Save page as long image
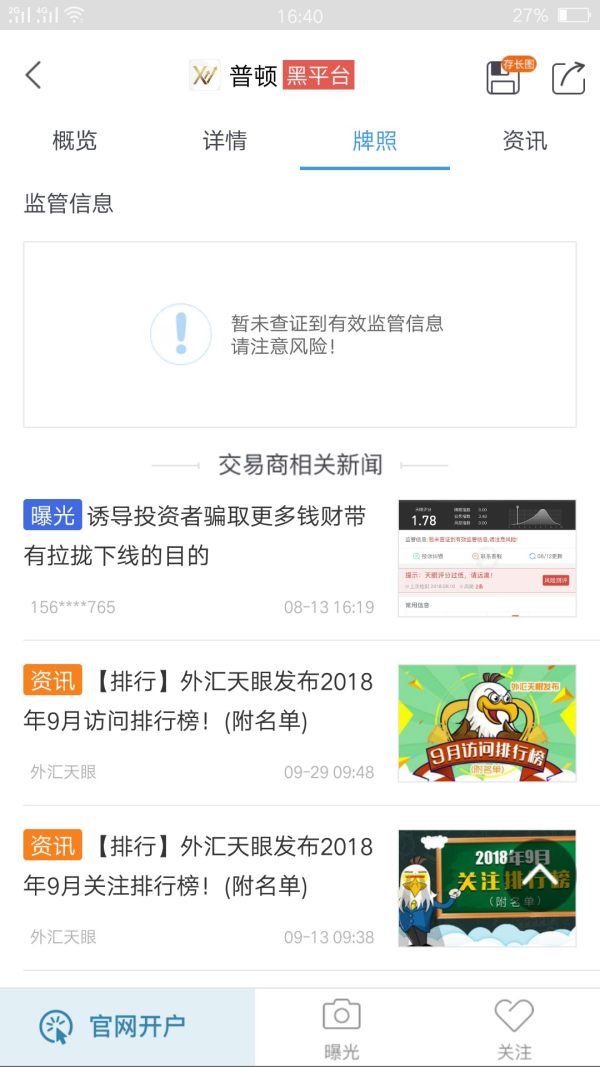The width and height of the screenshot is (600, 1067). point(504,77)
